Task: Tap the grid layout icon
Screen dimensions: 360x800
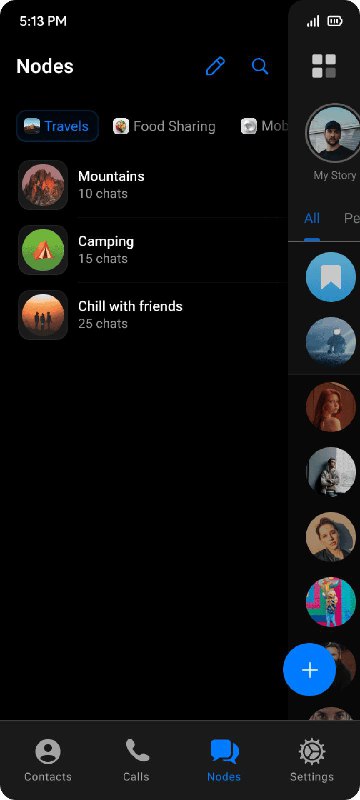Action: [x=324, y=66]
